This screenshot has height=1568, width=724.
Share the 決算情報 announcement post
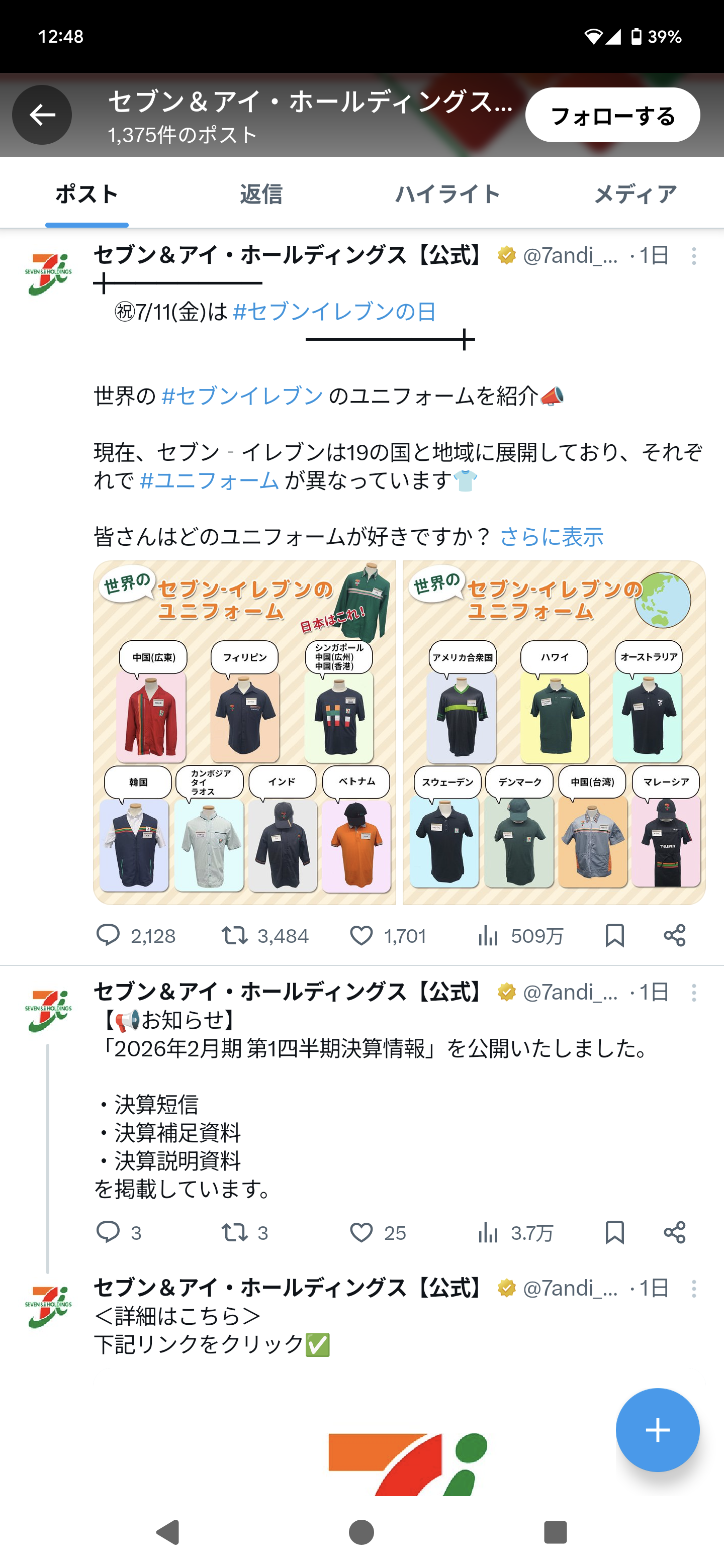point(674,1233)
